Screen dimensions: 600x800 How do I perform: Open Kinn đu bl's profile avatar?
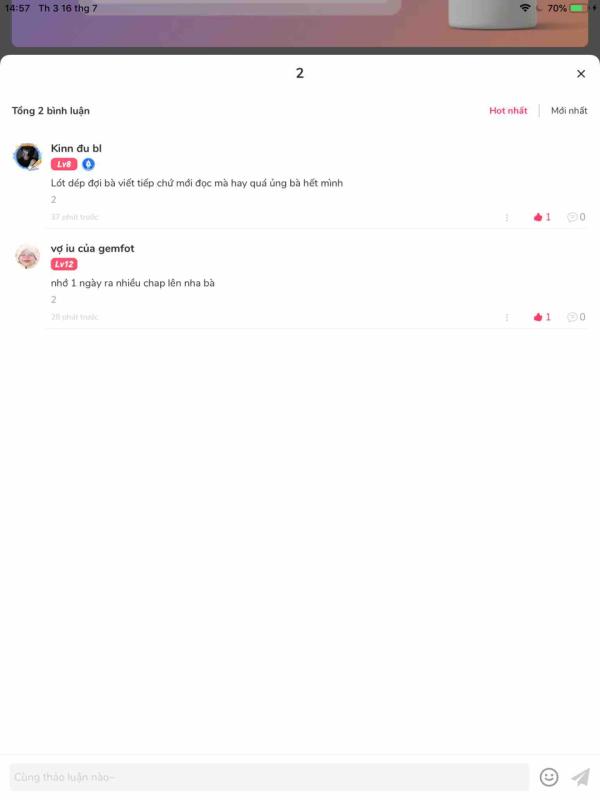click(x=27, y=157)
